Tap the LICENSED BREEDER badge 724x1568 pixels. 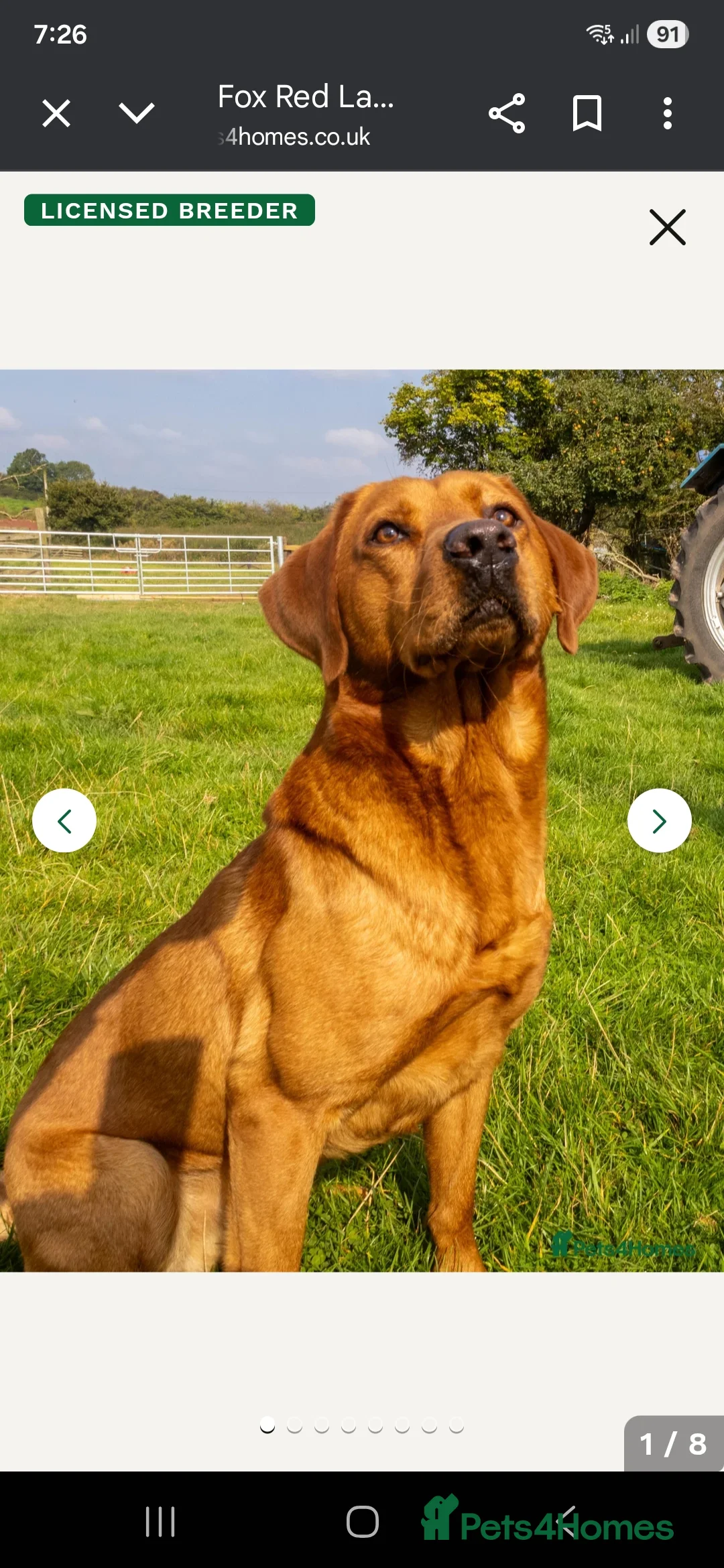169,210
